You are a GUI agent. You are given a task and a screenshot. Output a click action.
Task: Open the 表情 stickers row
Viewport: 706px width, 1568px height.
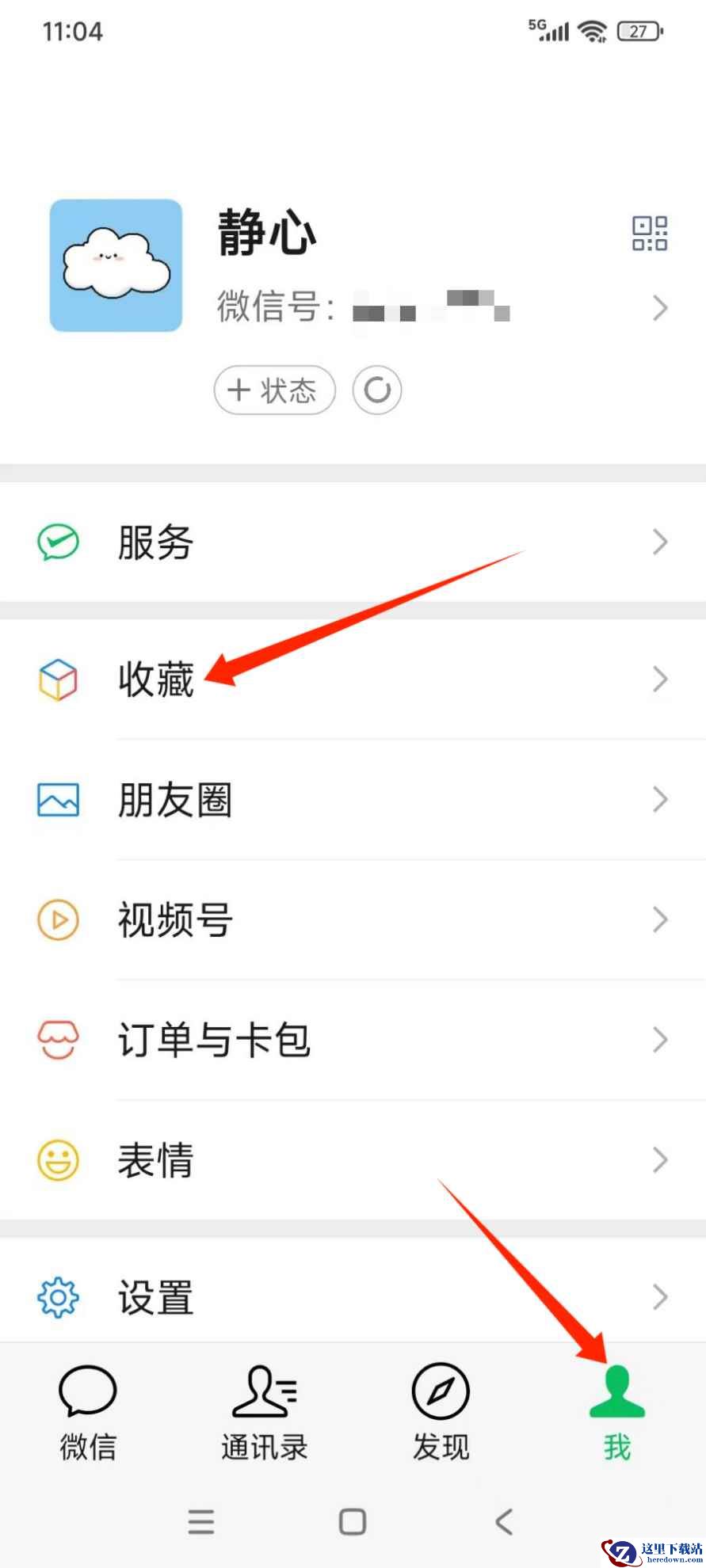pos(353,1160)
